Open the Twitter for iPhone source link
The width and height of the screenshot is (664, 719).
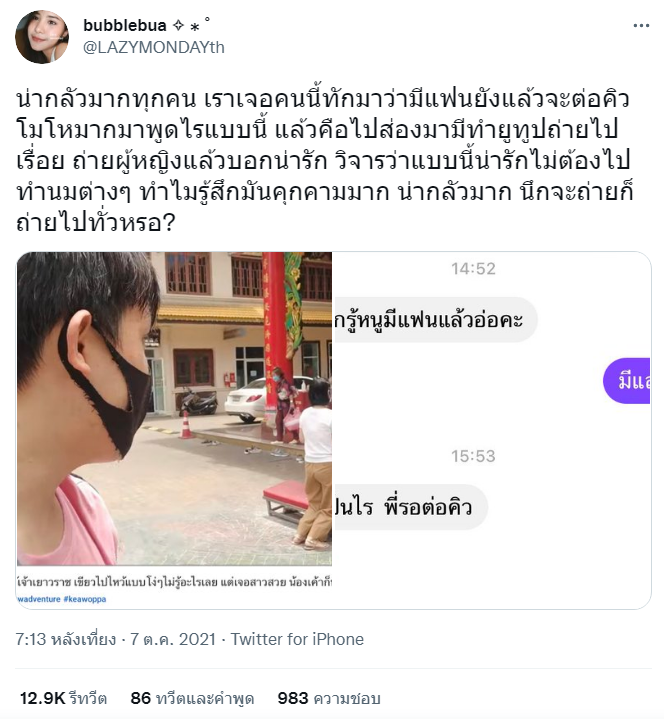(297, 639)
